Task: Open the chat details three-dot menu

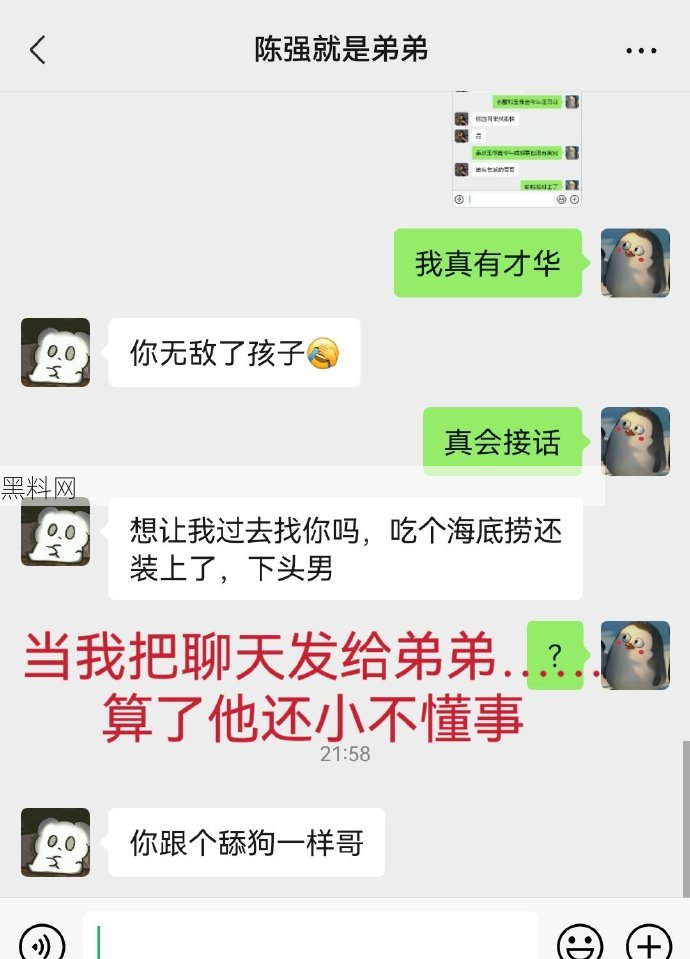Action: click(x=641, y=50)
